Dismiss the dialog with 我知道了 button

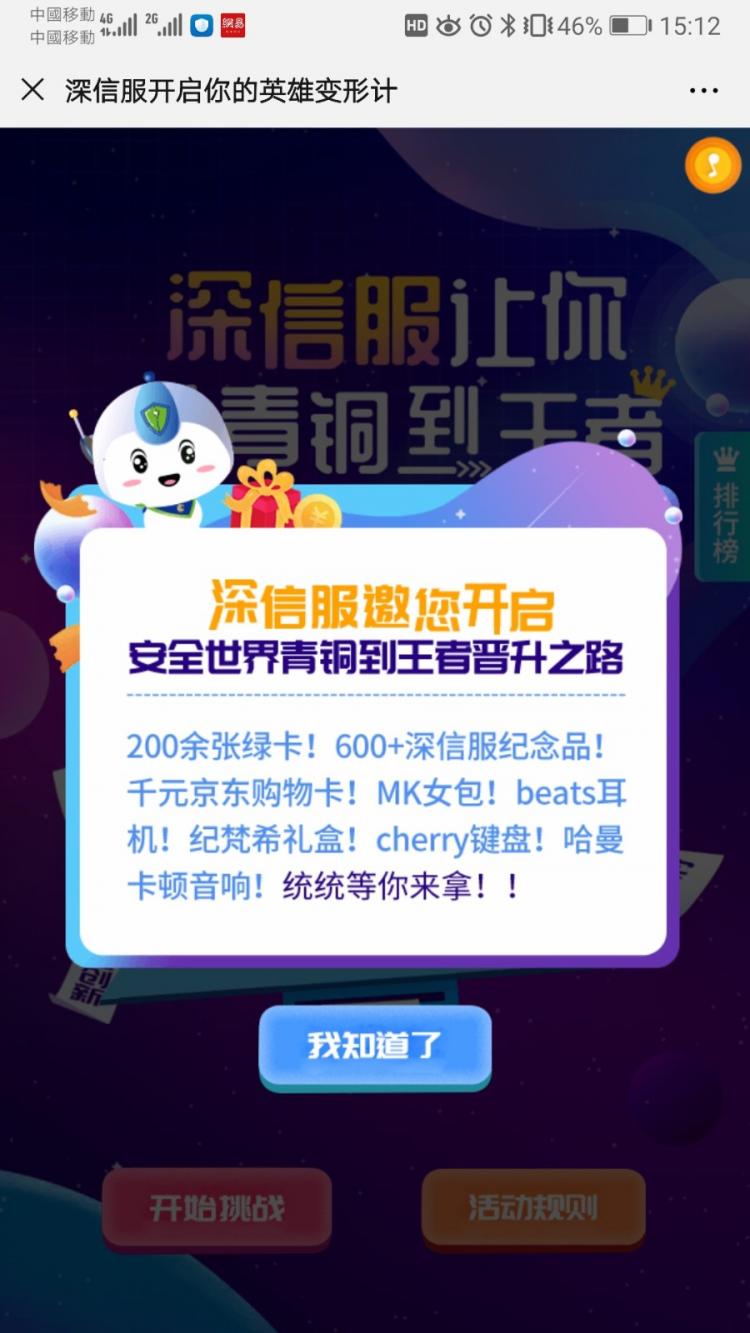375,1046
